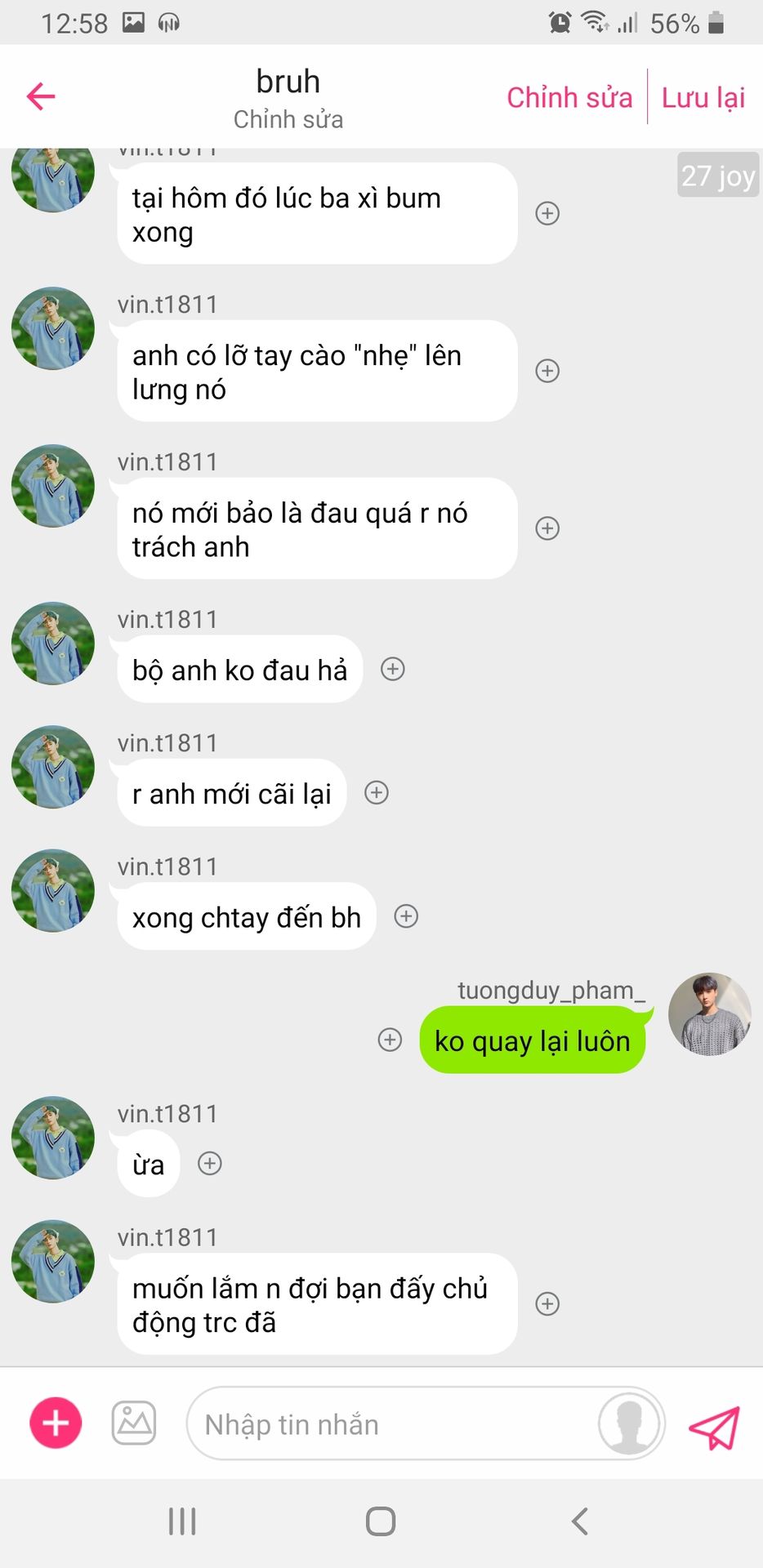Viewport: 763px width, 1568px height.
Task: Open the pink add button at bottom
Action: coord(56,1423)
